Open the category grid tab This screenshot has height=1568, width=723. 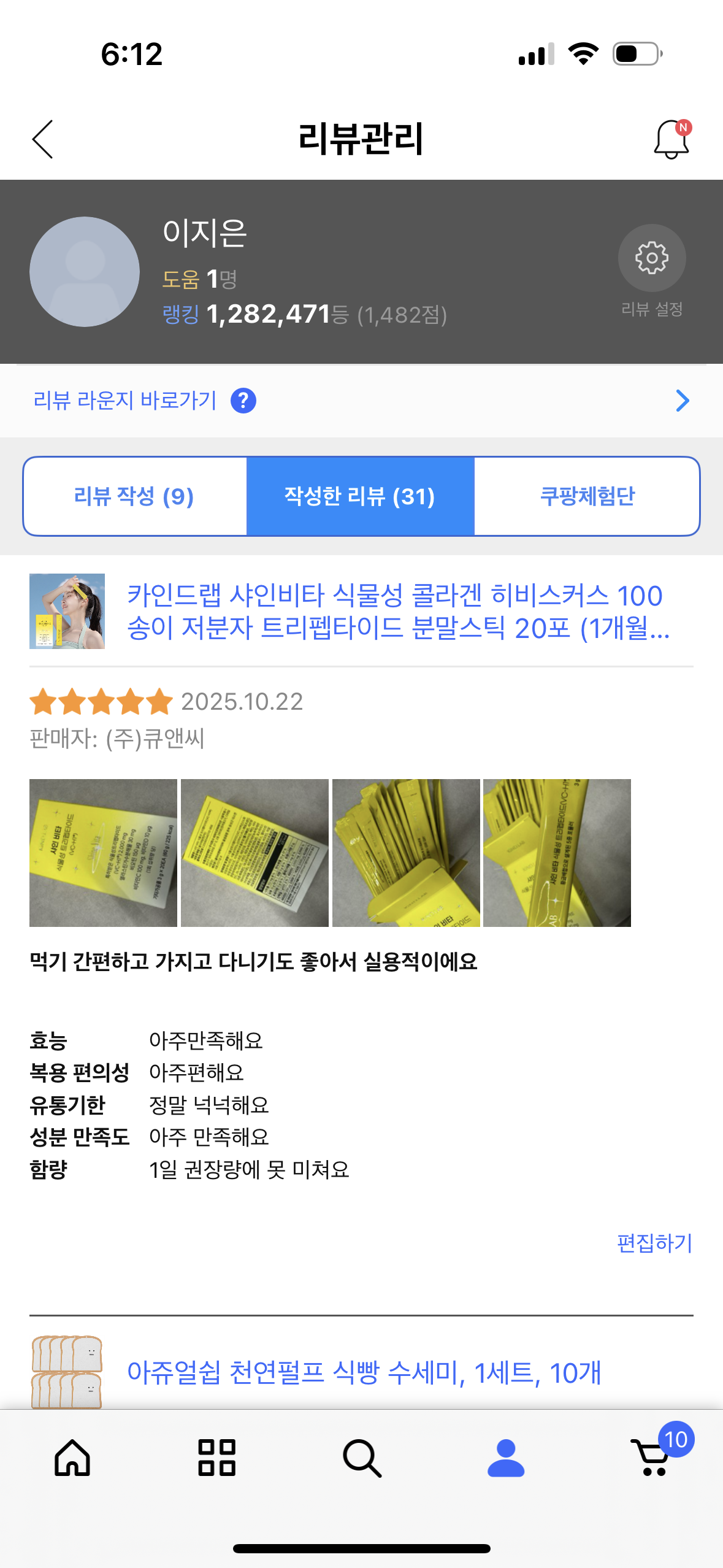point(216,1457)
